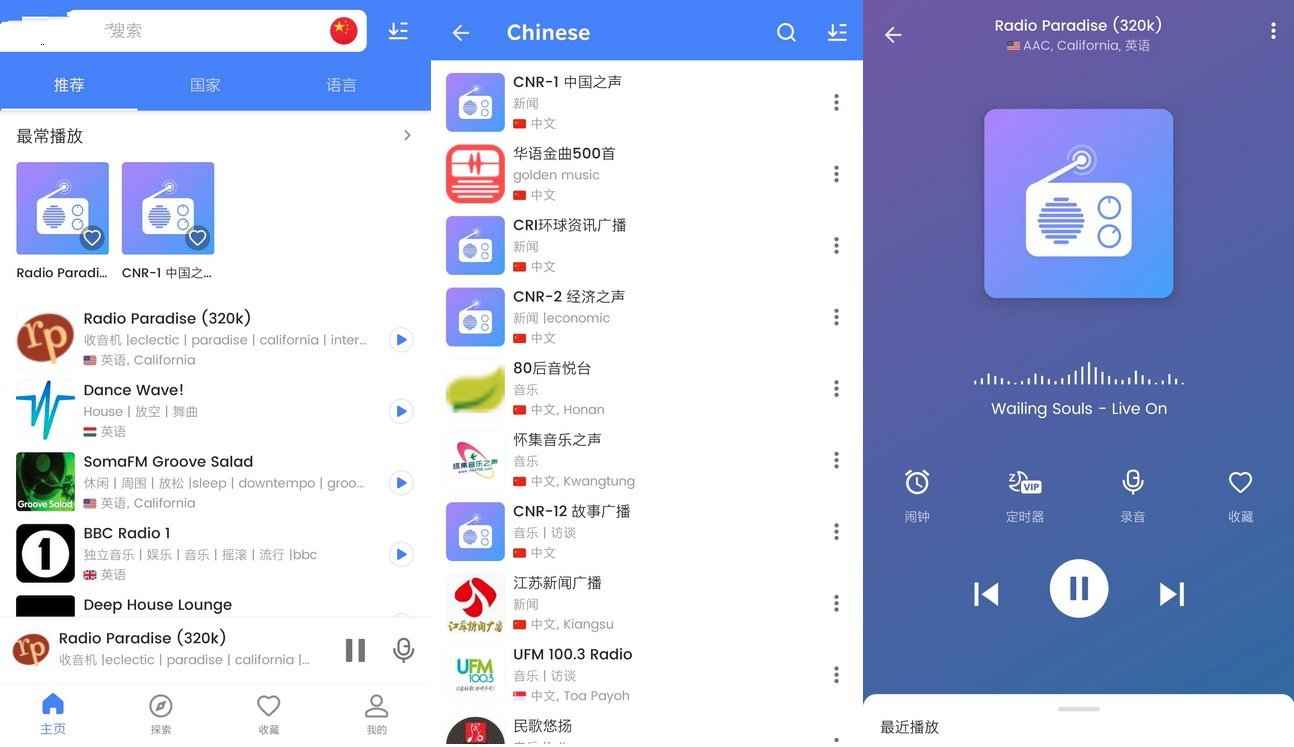Open options for 华语金曲500首
Screen dimensions: 1294x747
click(x=836, y=174)
